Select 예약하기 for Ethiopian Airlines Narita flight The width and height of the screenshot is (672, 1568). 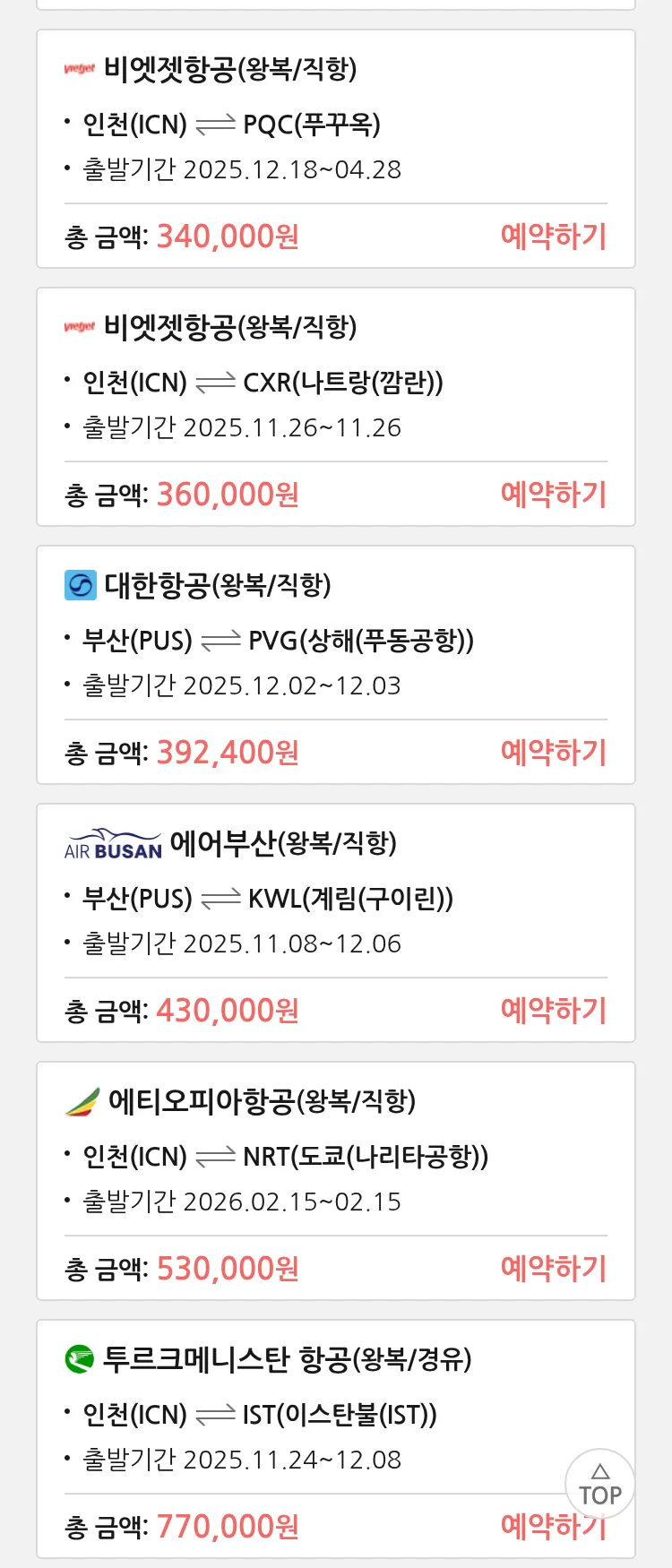click(x=553, y=1269)
